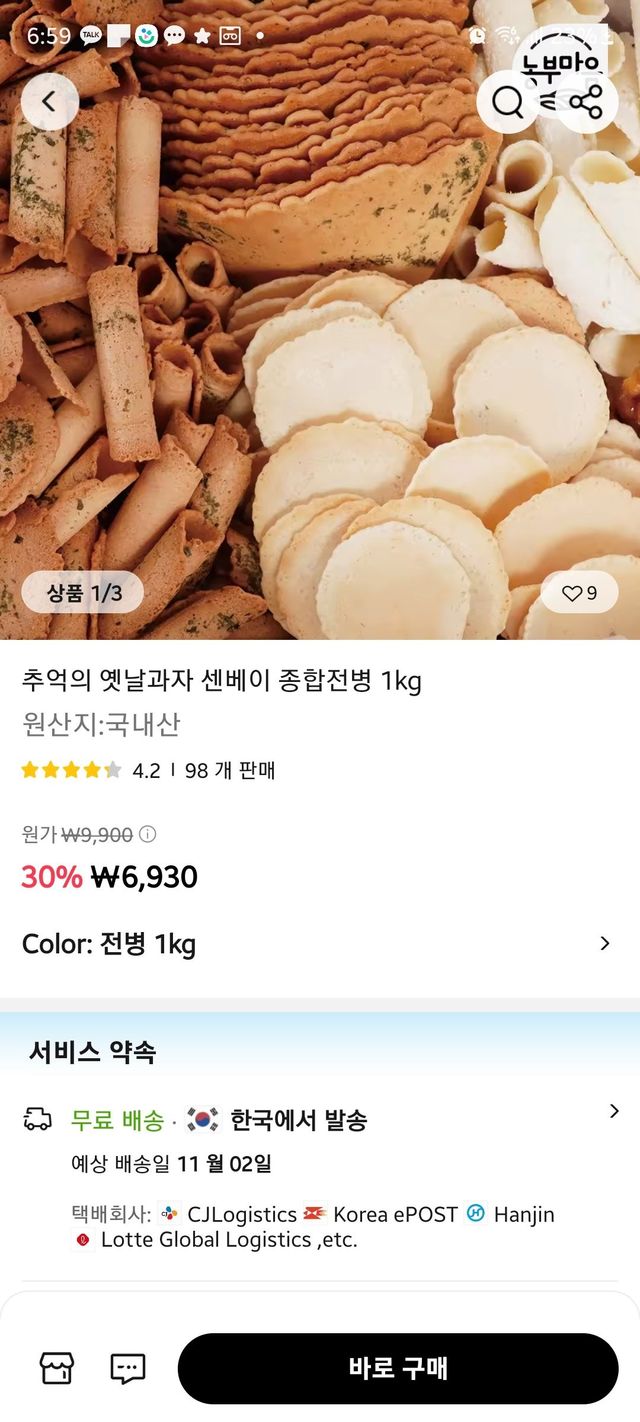The image size is (640, 1422).
Task: Visit the seller's store icon
Action: tap(56, 1368)
